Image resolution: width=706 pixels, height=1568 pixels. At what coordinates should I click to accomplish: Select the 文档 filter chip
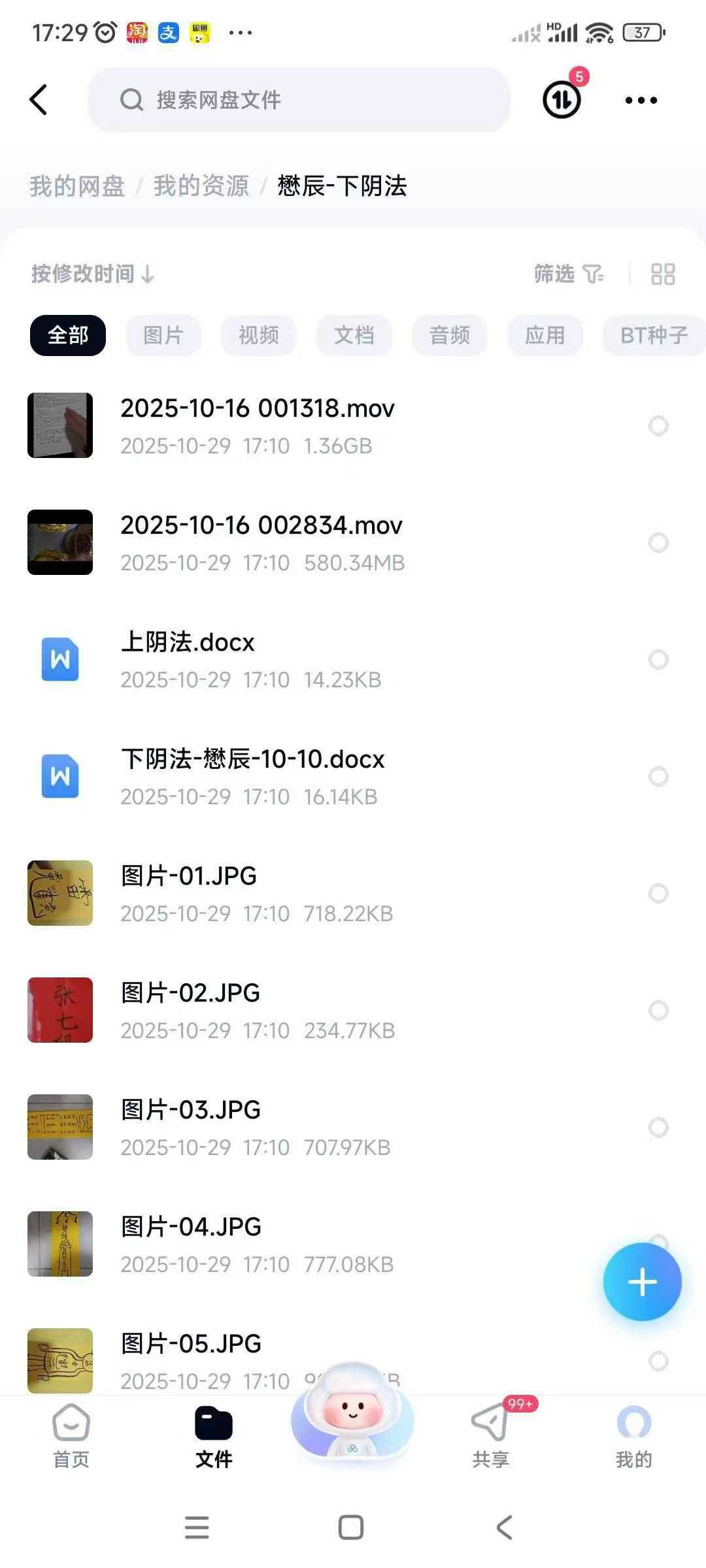click(354, 335)
